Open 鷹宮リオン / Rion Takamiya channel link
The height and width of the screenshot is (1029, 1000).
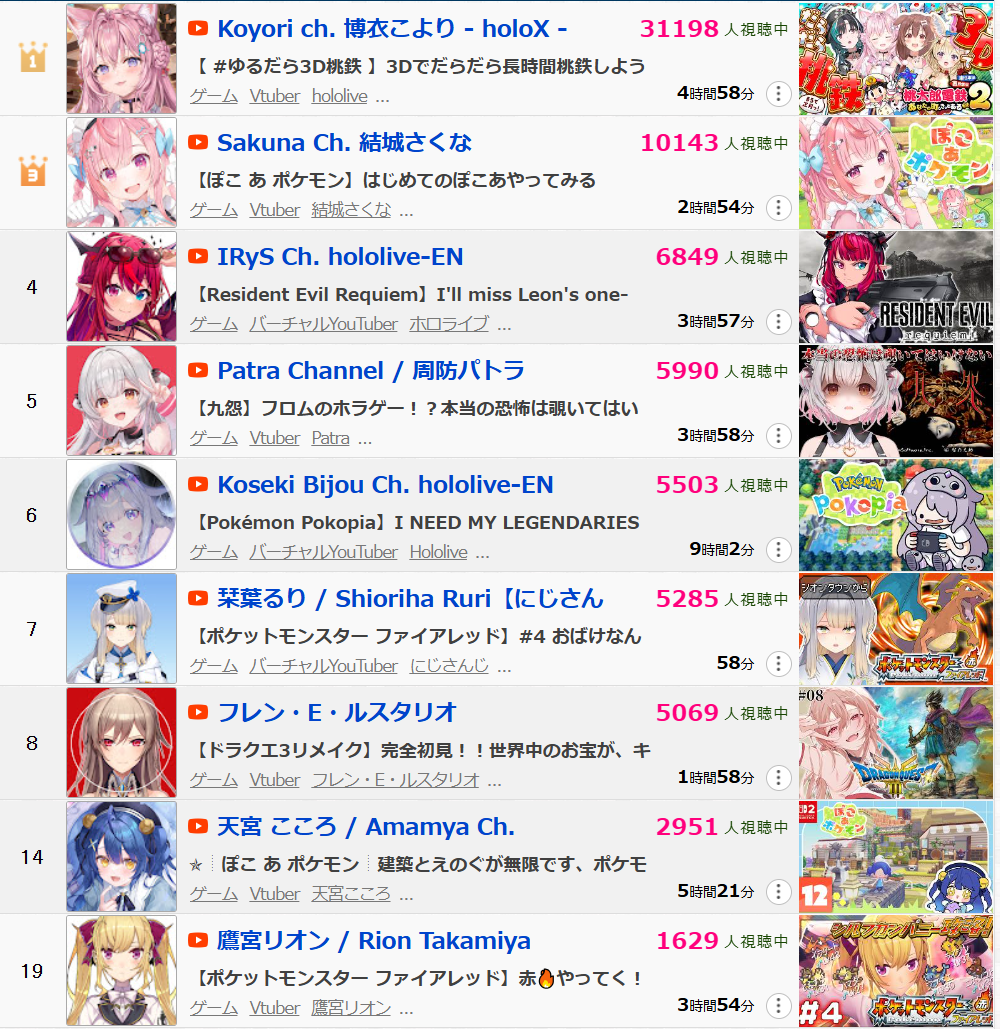coord(374,941)
